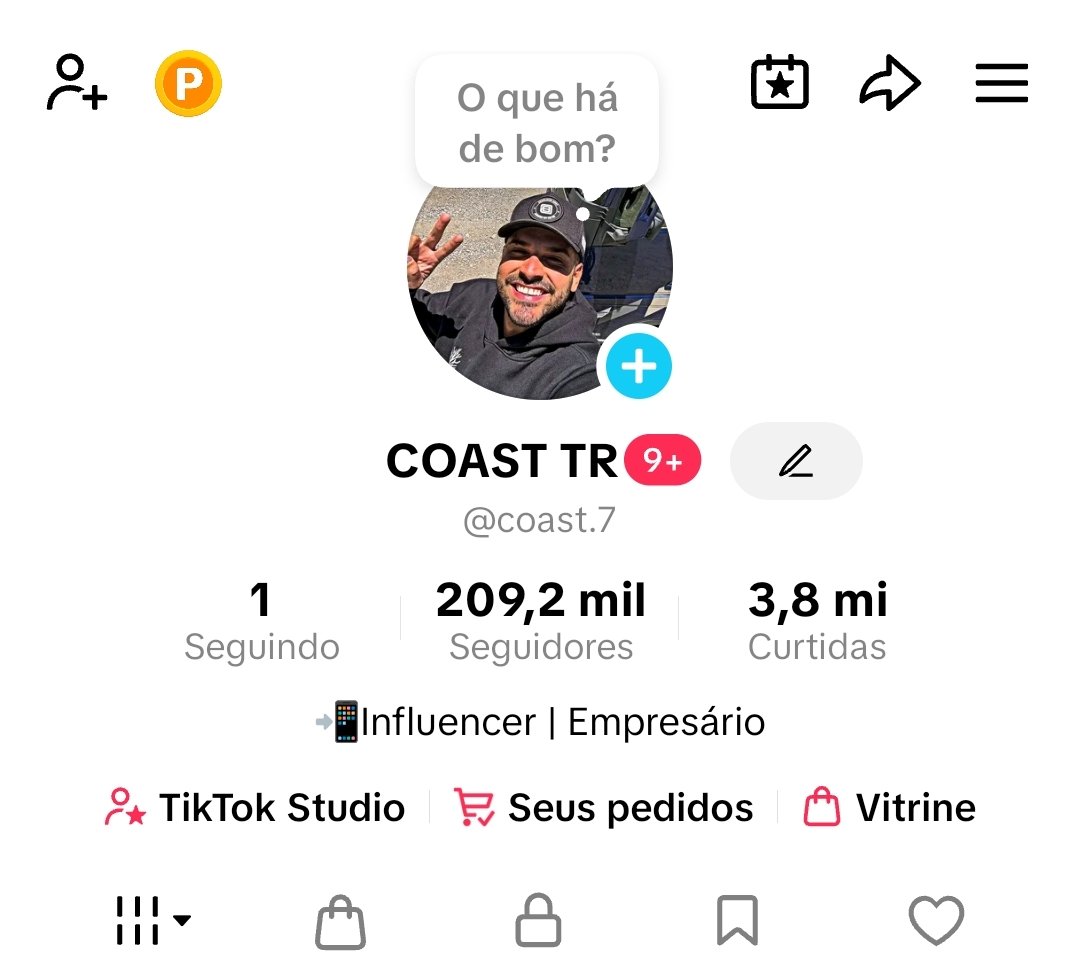
Task: Share this profile
Action: pyautogui.click(x=889, y=83)
